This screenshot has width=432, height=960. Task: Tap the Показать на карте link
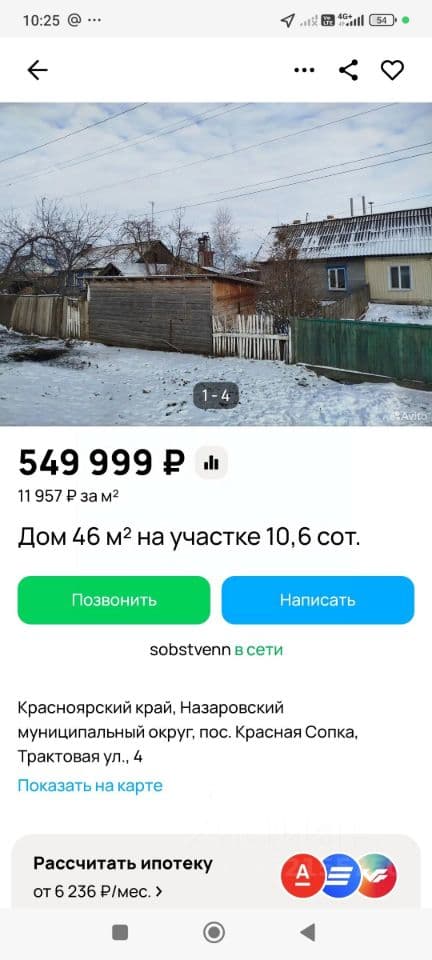(90, 786)
